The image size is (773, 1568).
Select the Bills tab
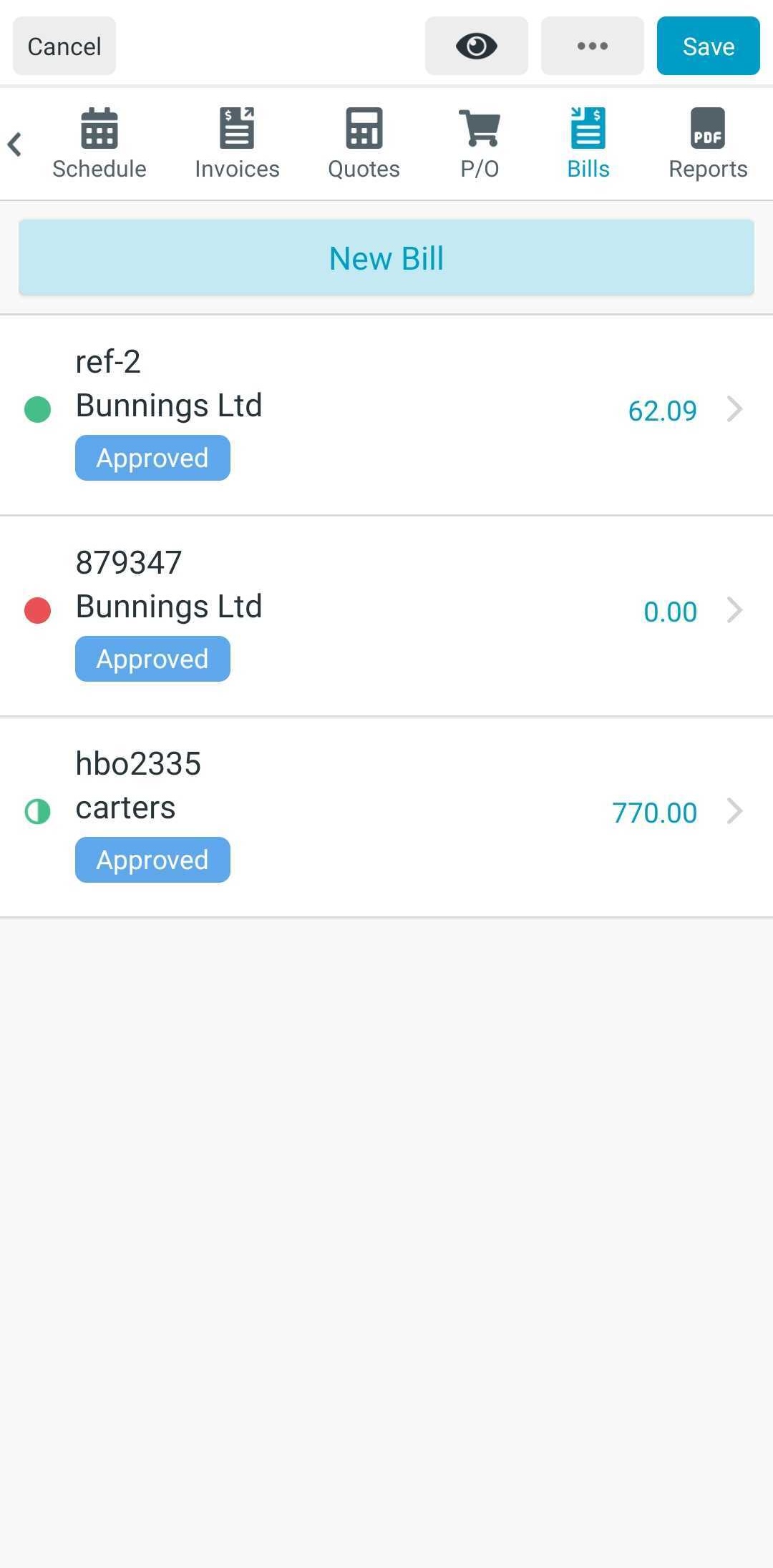[x=588, y=144]
